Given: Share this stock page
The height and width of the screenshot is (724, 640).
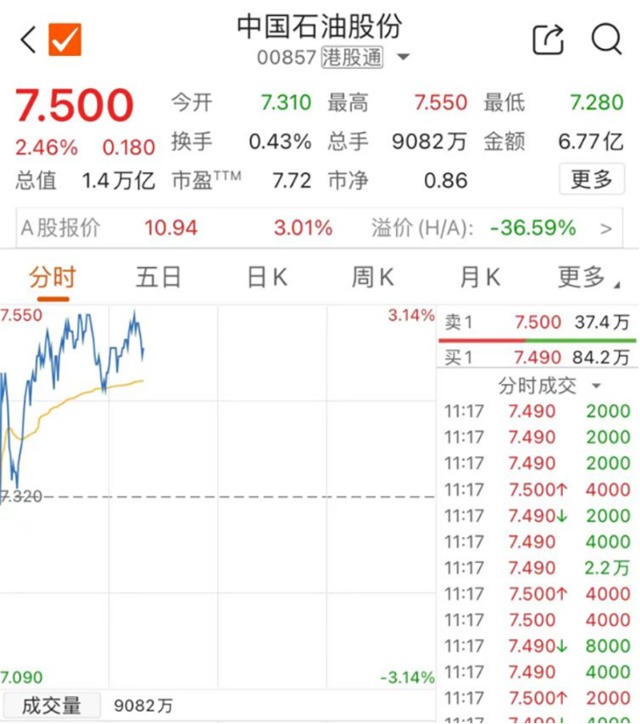Looking at the screenshot, I should click(x=547, y=39).
